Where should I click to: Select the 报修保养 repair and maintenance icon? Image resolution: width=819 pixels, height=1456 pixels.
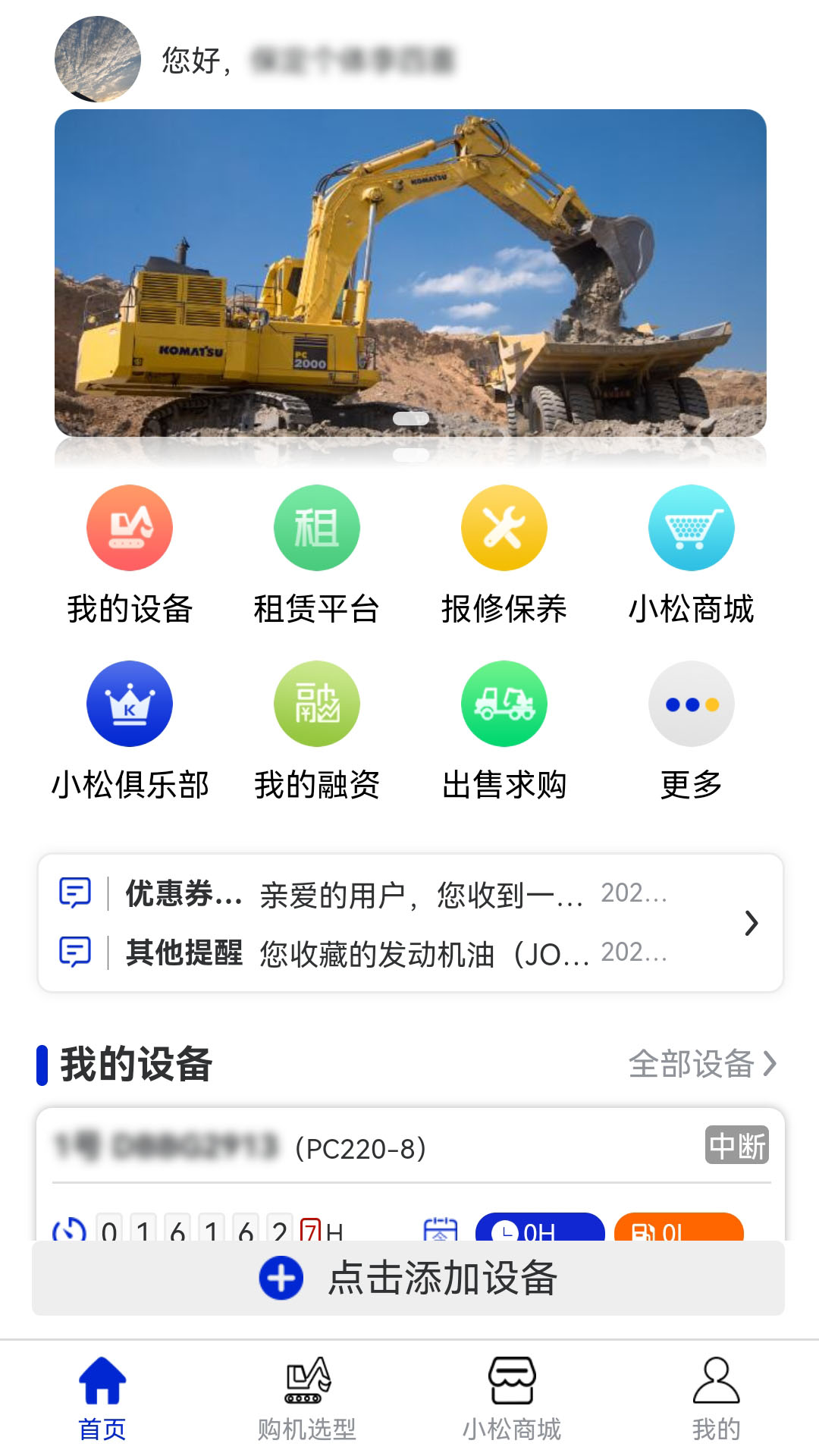(x=504, y=528)
